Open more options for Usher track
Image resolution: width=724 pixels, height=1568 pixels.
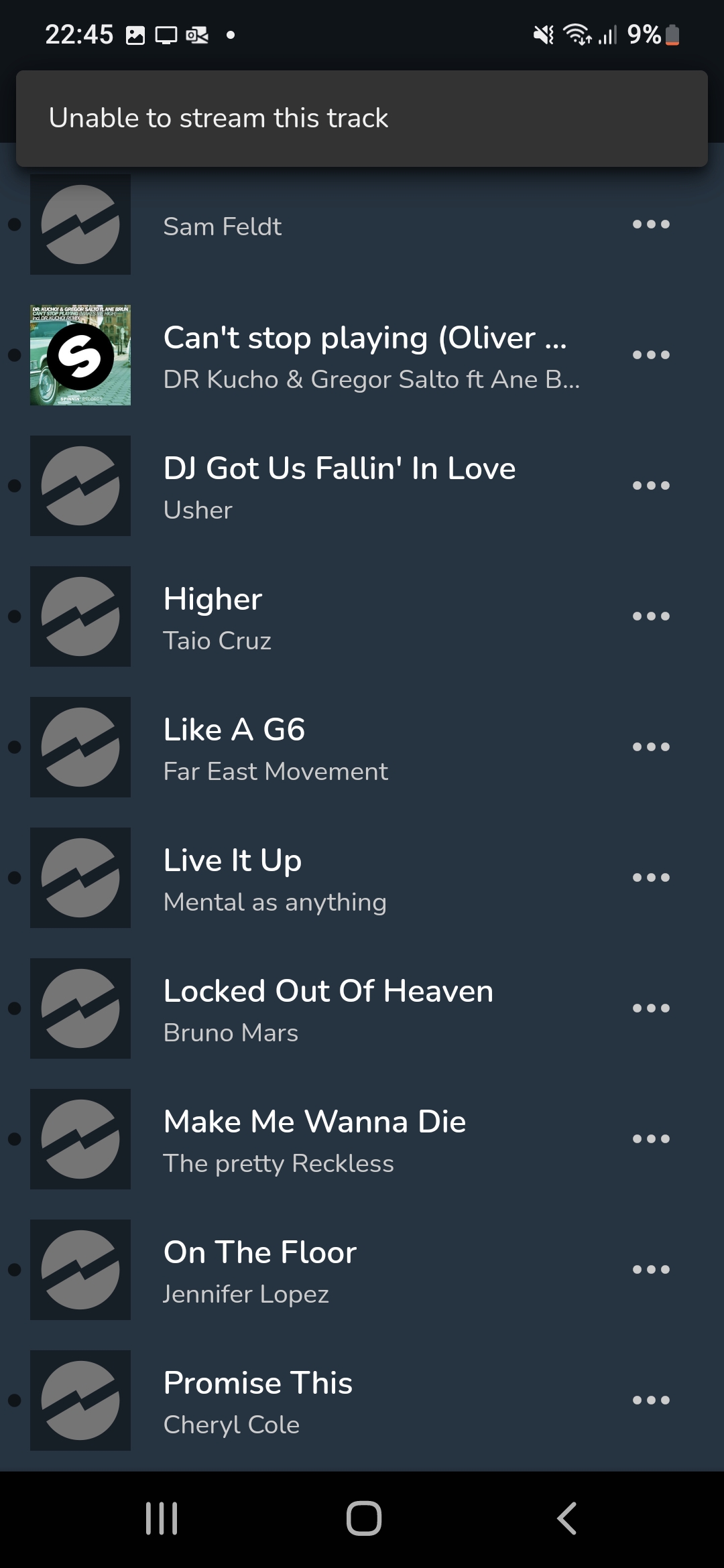[x=651, y=486]
